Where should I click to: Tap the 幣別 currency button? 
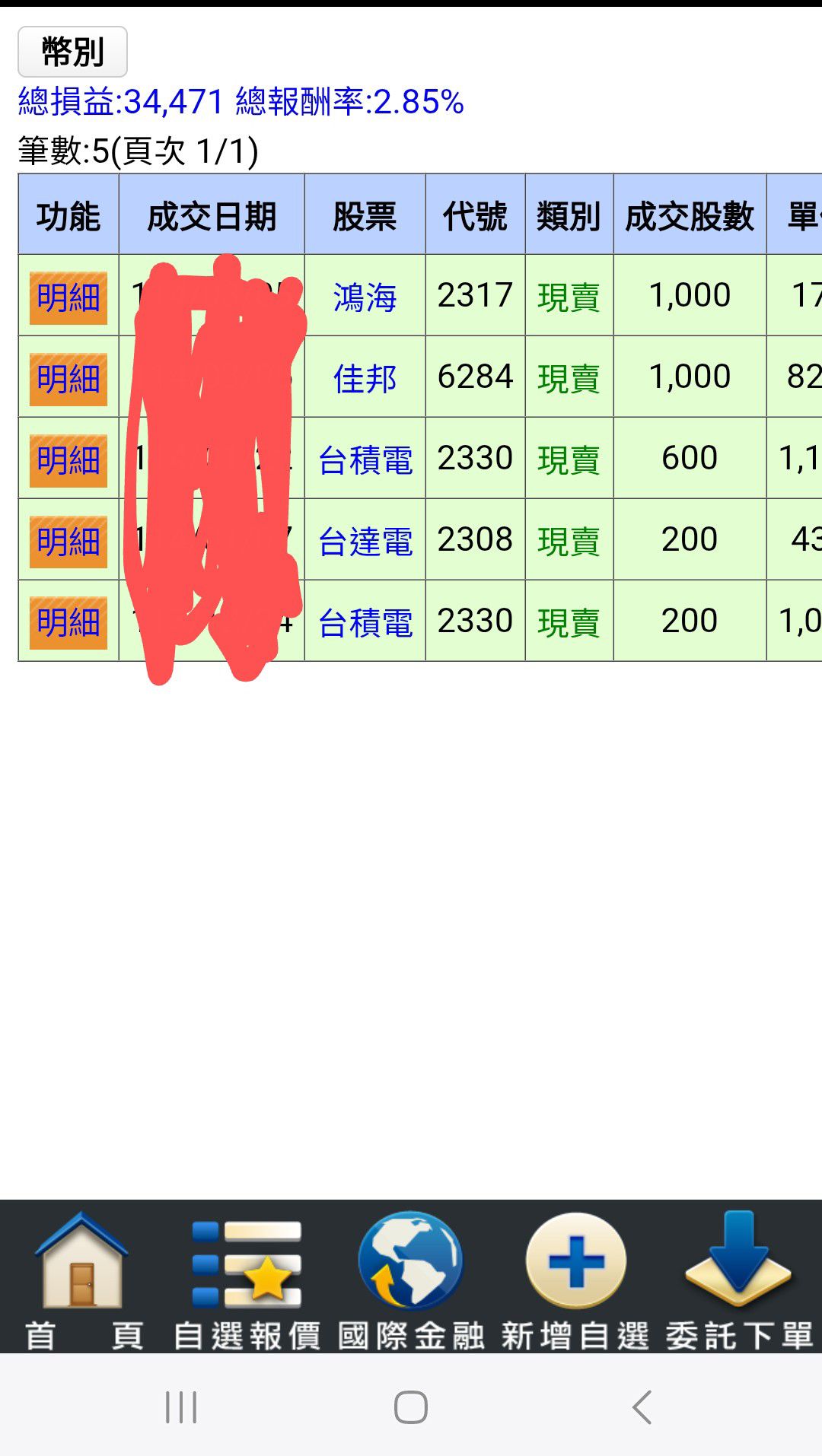pyautogui.click(x=72, y=52)
